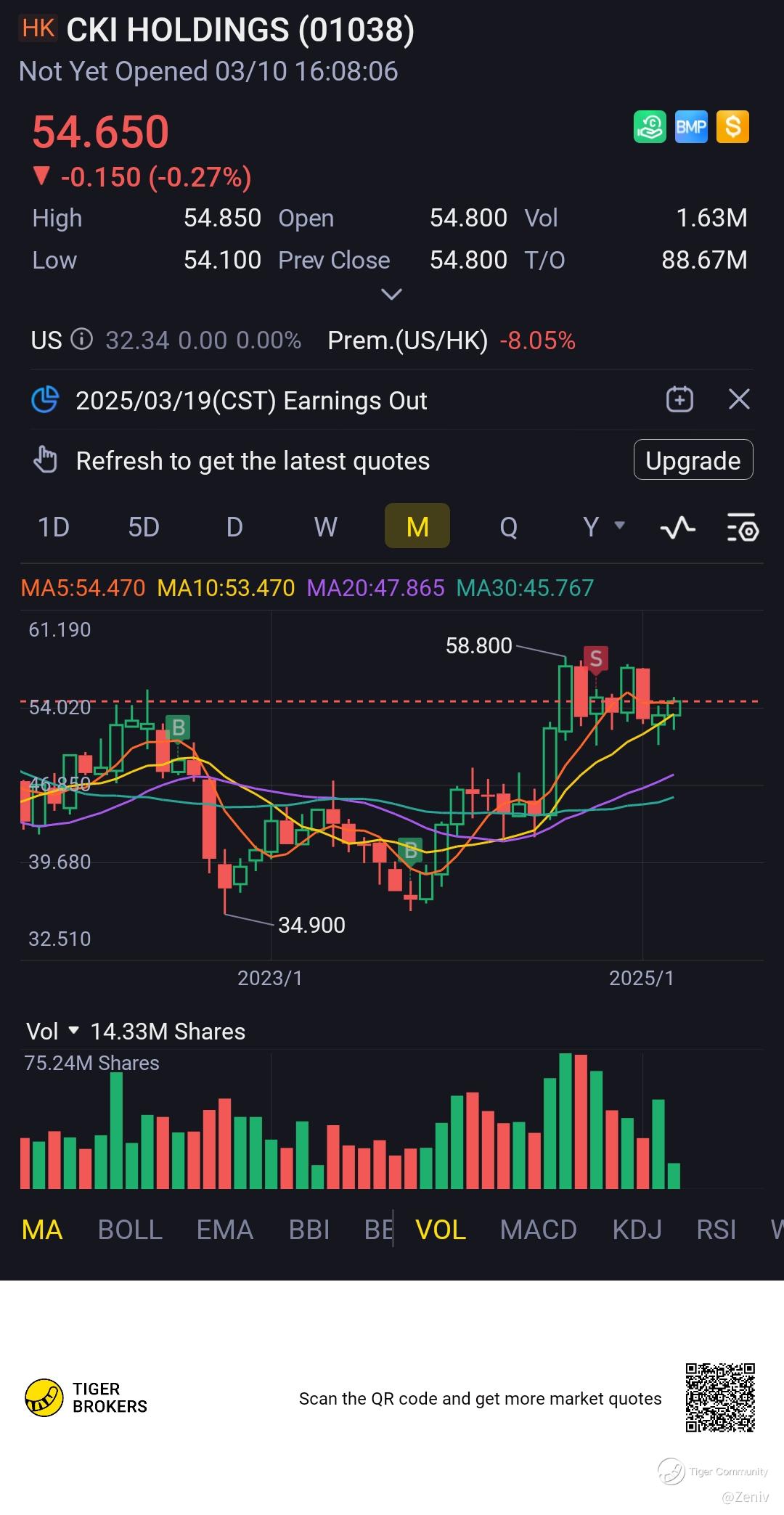The image size is (784, 1515).
Task: Add earnings date to calendar
Action: coord(679,399)
